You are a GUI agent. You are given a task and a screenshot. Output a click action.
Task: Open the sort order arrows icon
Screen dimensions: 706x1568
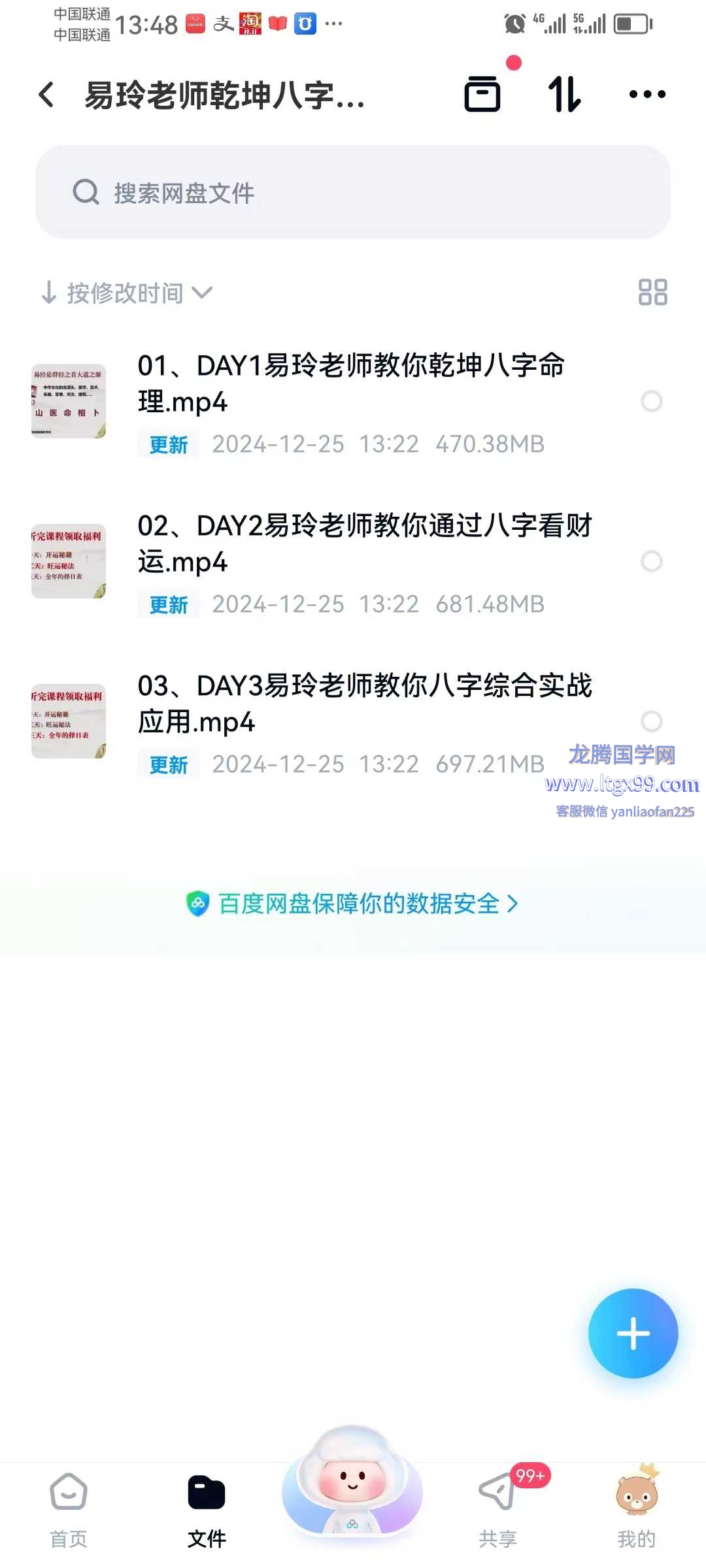pyautogui.click(x=564, y=94)
